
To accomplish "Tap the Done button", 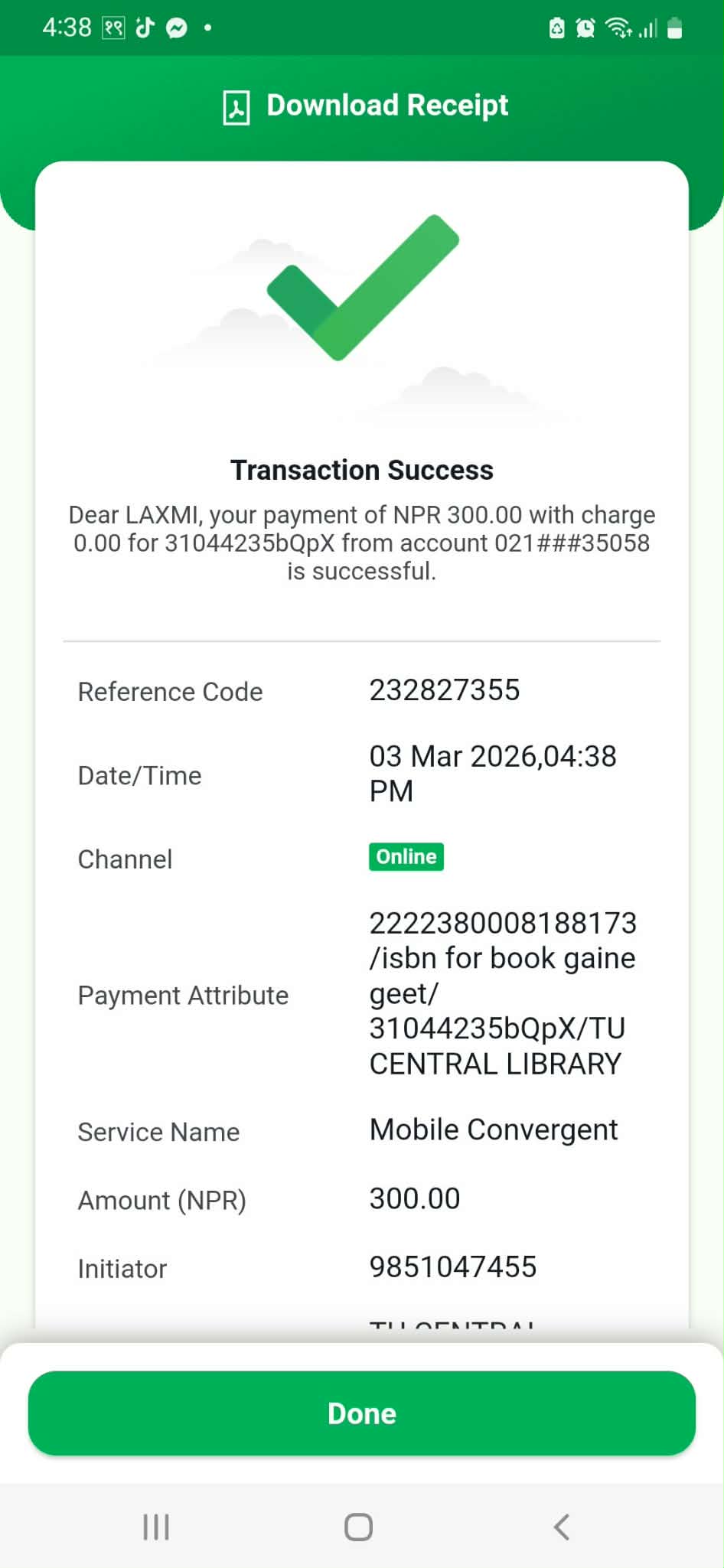I will [x=361, y=1413].
